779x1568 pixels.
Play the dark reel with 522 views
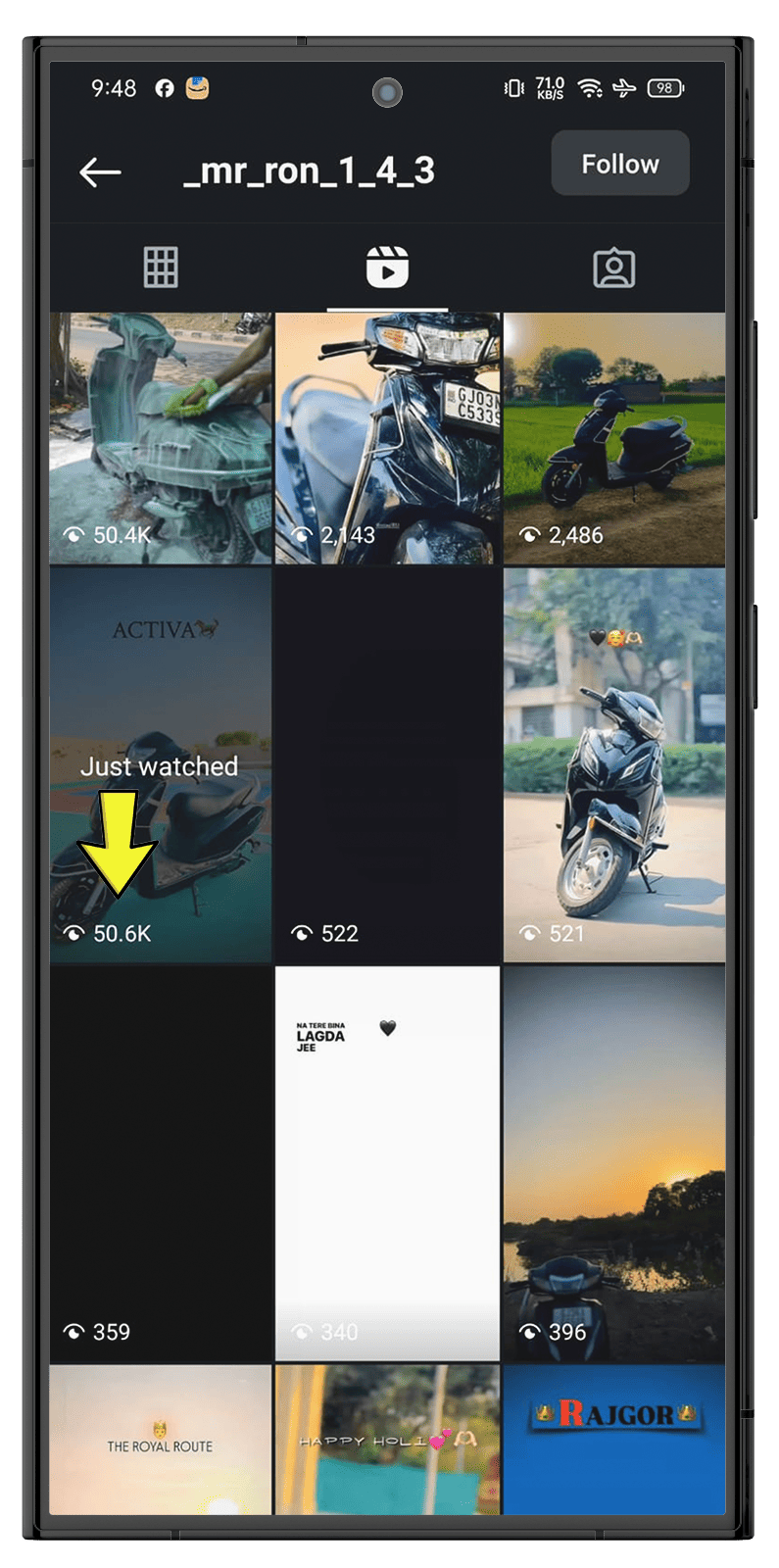(x=387, y=764)
